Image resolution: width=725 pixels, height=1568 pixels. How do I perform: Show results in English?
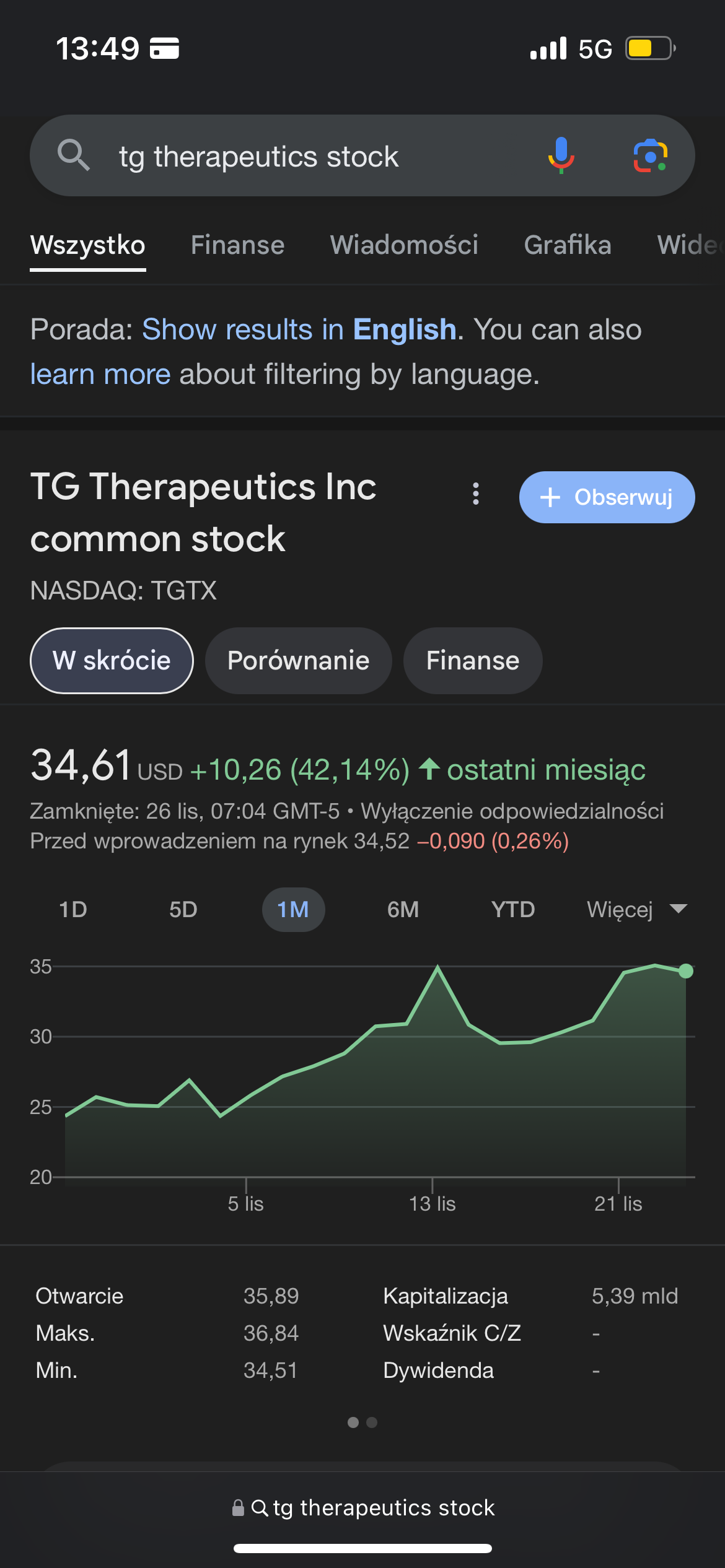click(299, 329)
